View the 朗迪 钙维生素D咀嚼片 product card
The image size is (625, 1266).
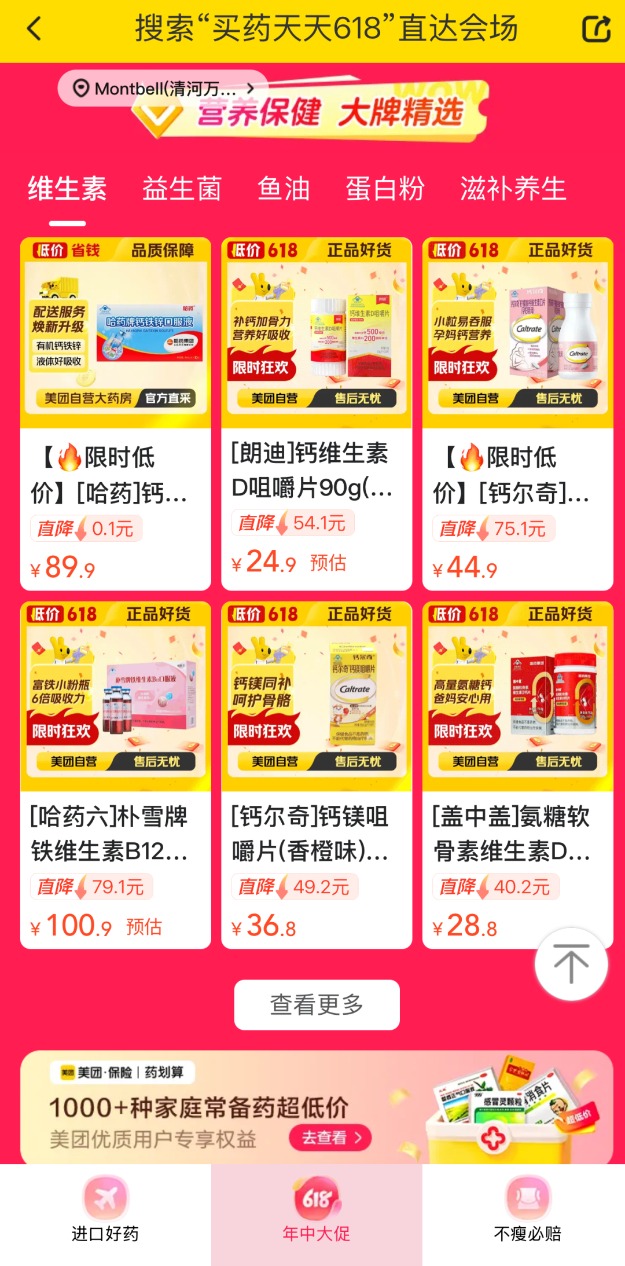[x=317, y=414]
